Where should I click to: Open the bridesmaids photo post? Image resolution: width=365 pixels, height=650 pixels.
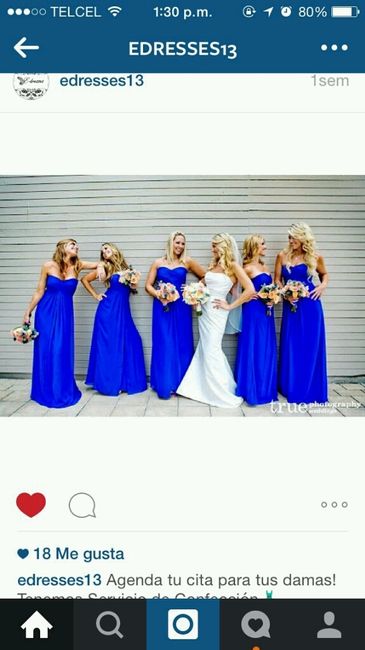click(182, 296)
